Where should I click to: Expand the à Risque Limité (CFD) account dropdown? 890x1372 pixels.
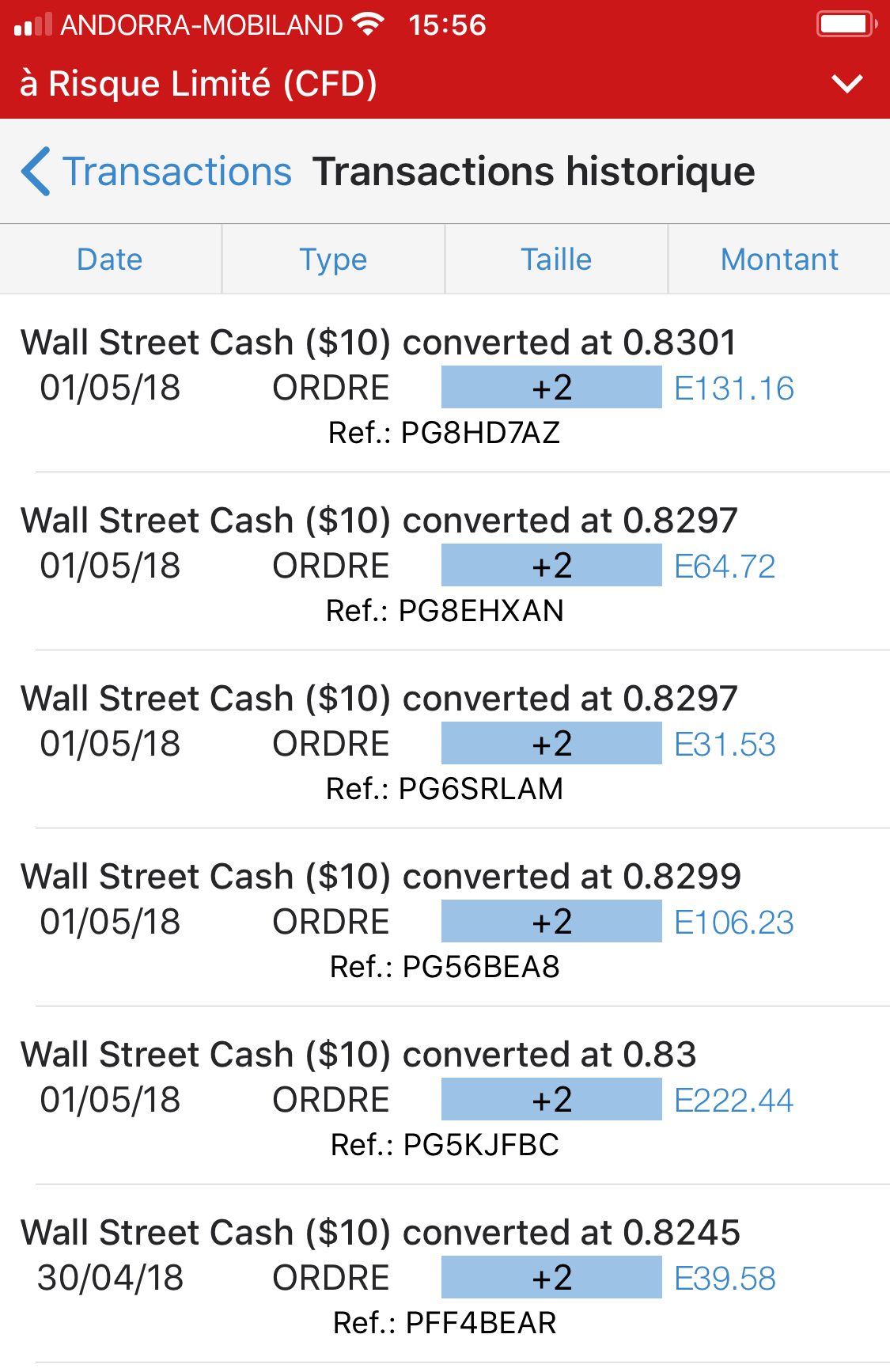[846, 84]
